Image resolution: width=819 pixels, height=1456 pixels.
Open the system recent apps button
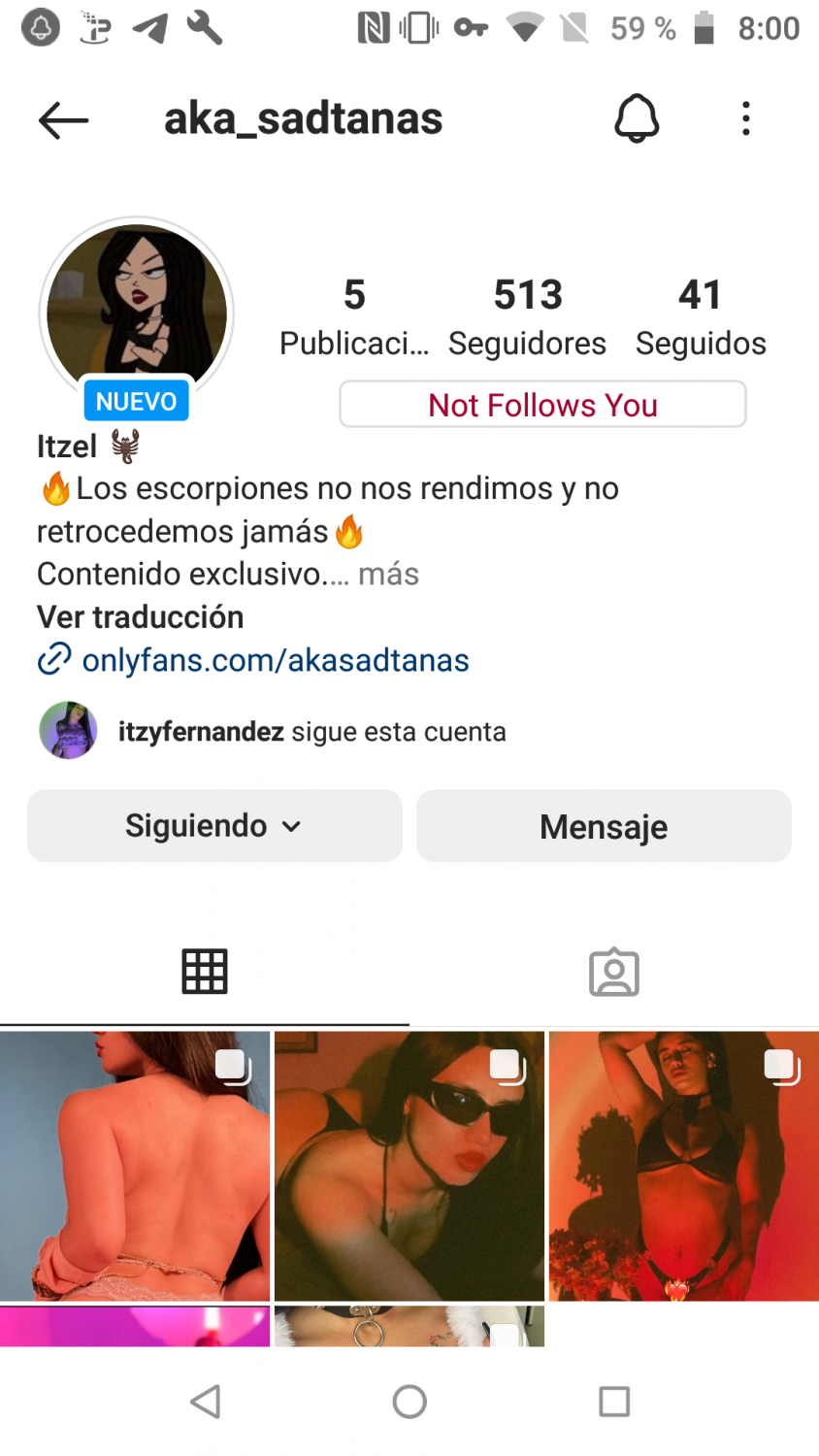(613, 1402)
